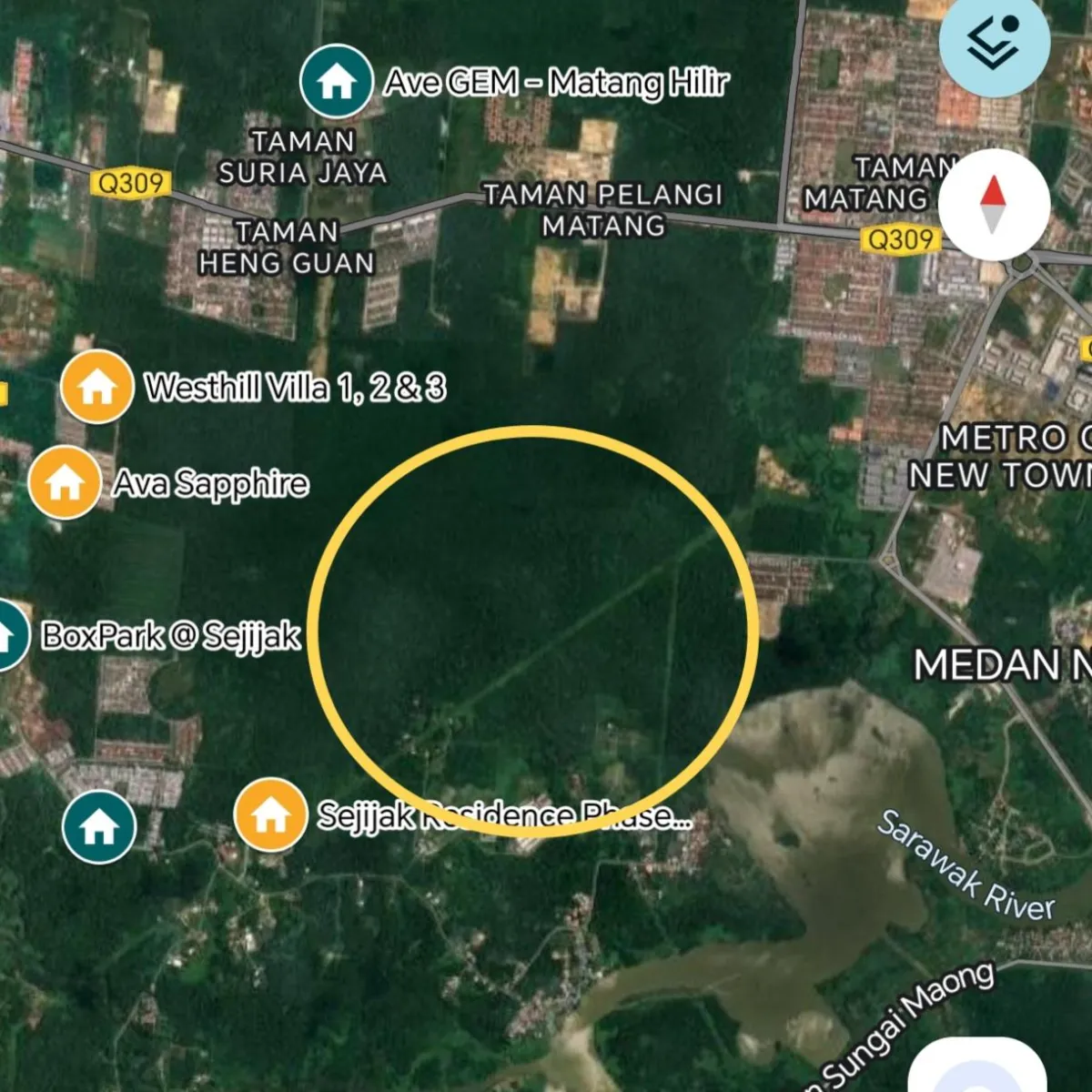Tap the Ava Sapphire place marker
The image size is (1092, 1092).
[65, 482]
